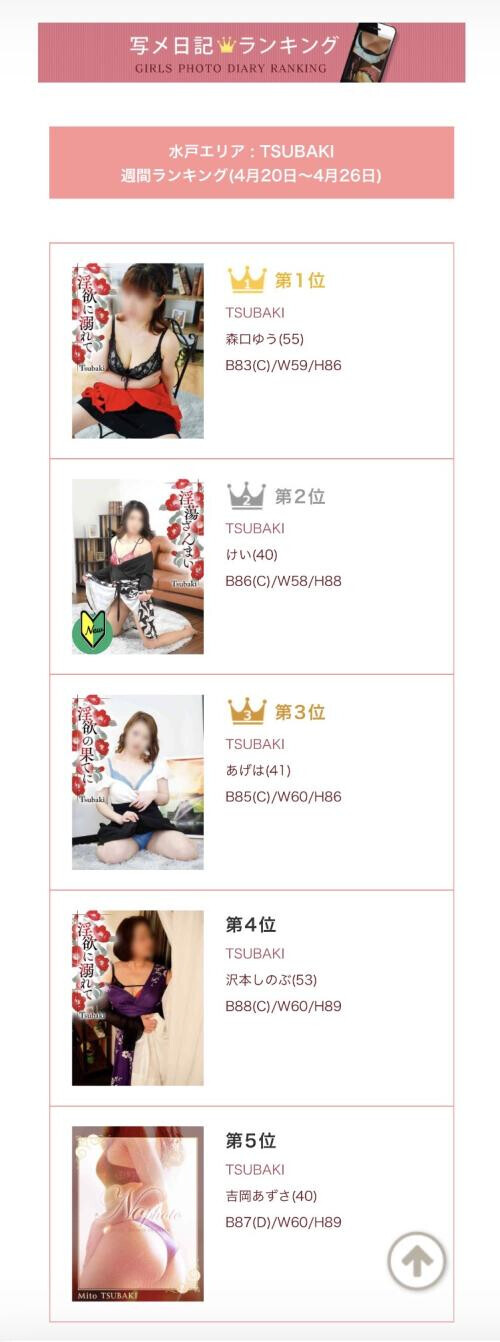The width and height of the screenshot is (500, 1342).
Task: Open second-place entry けい(40)
Action: (251, 566)
